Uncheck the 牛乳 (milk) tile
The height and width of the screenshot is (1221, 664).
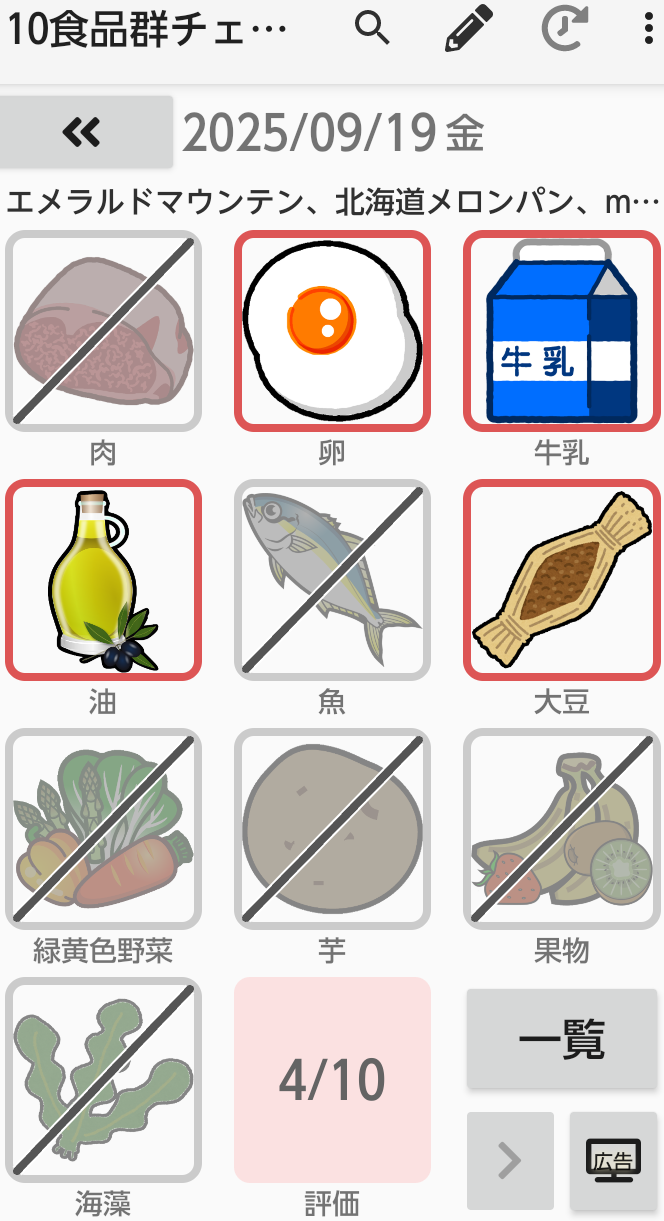(562, 331)
